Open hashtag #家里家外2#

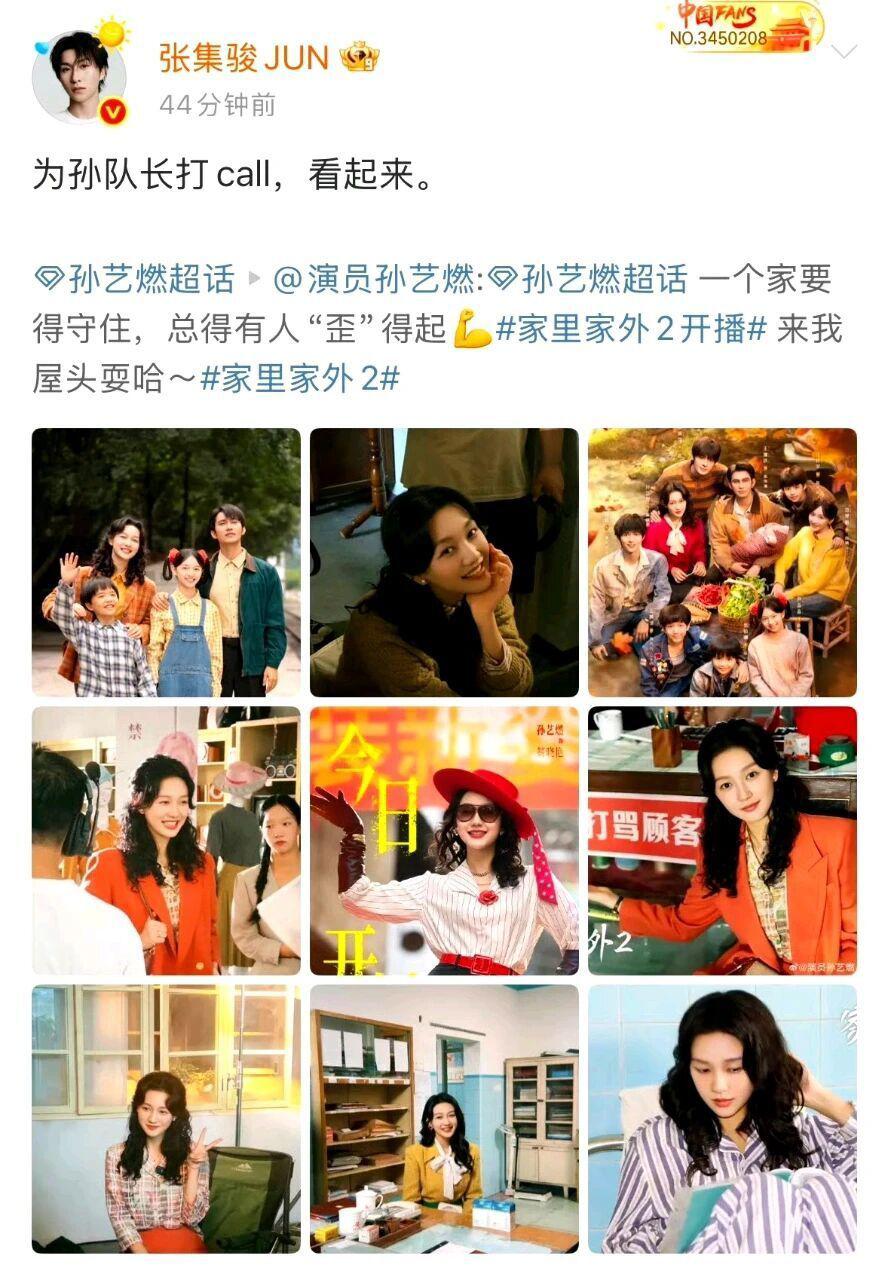coord(300,380)
